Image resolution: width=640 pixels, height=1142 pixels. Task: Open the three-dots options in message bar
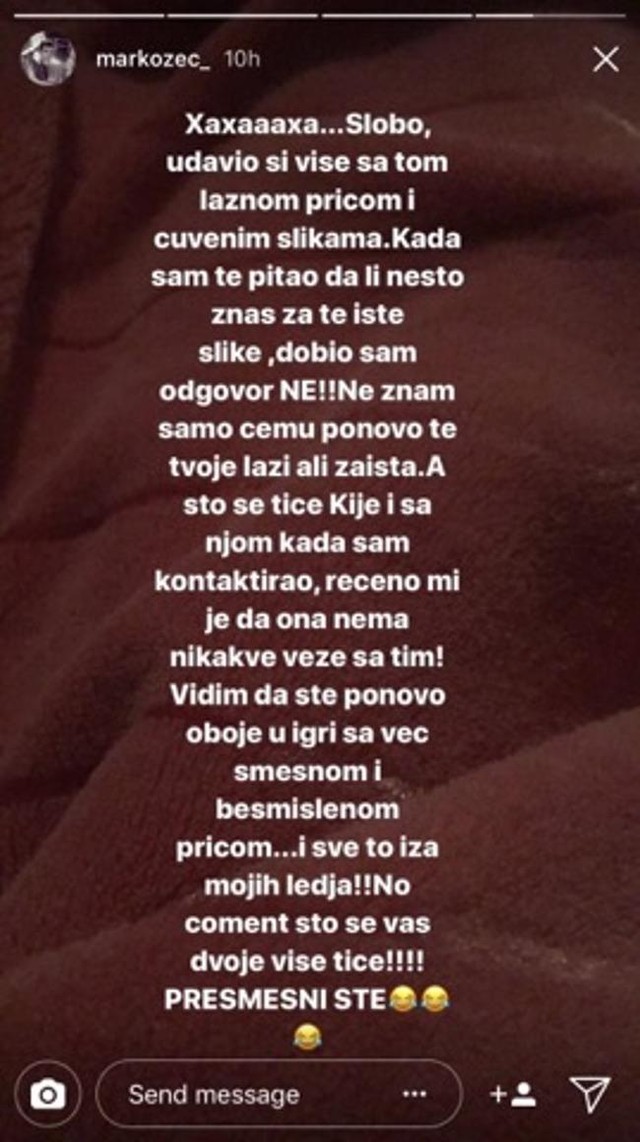pos(413,1095)
